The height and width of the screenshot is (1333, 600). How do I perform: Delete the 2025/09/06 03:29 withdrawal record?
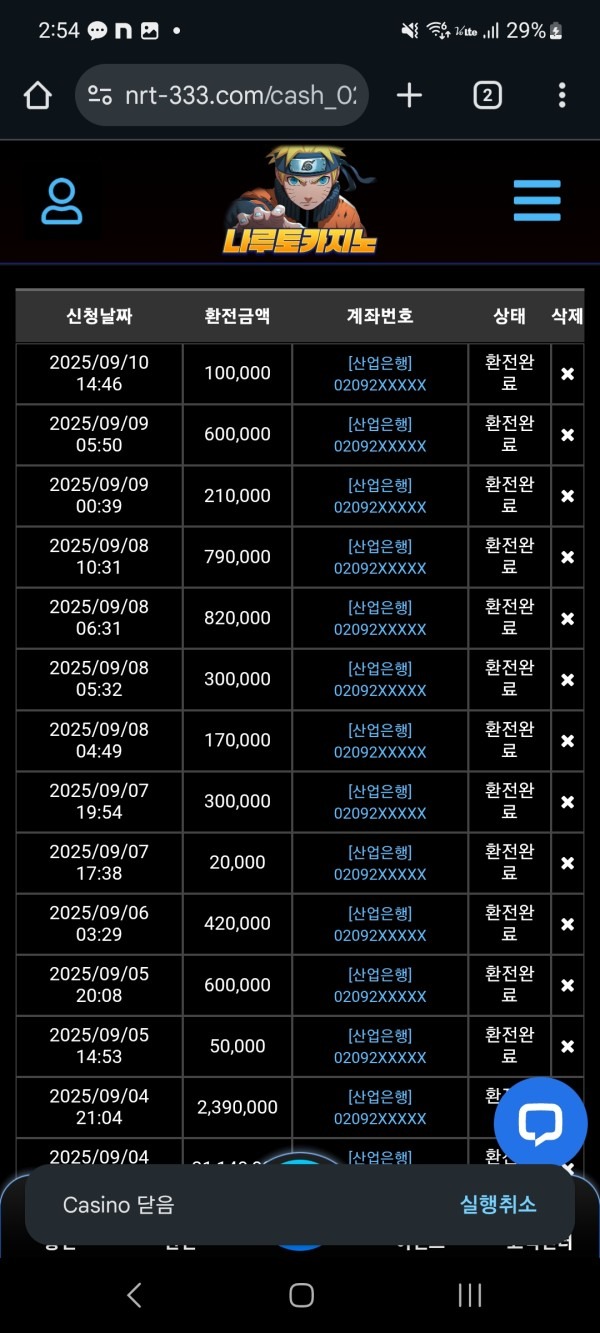click(567, 924)
